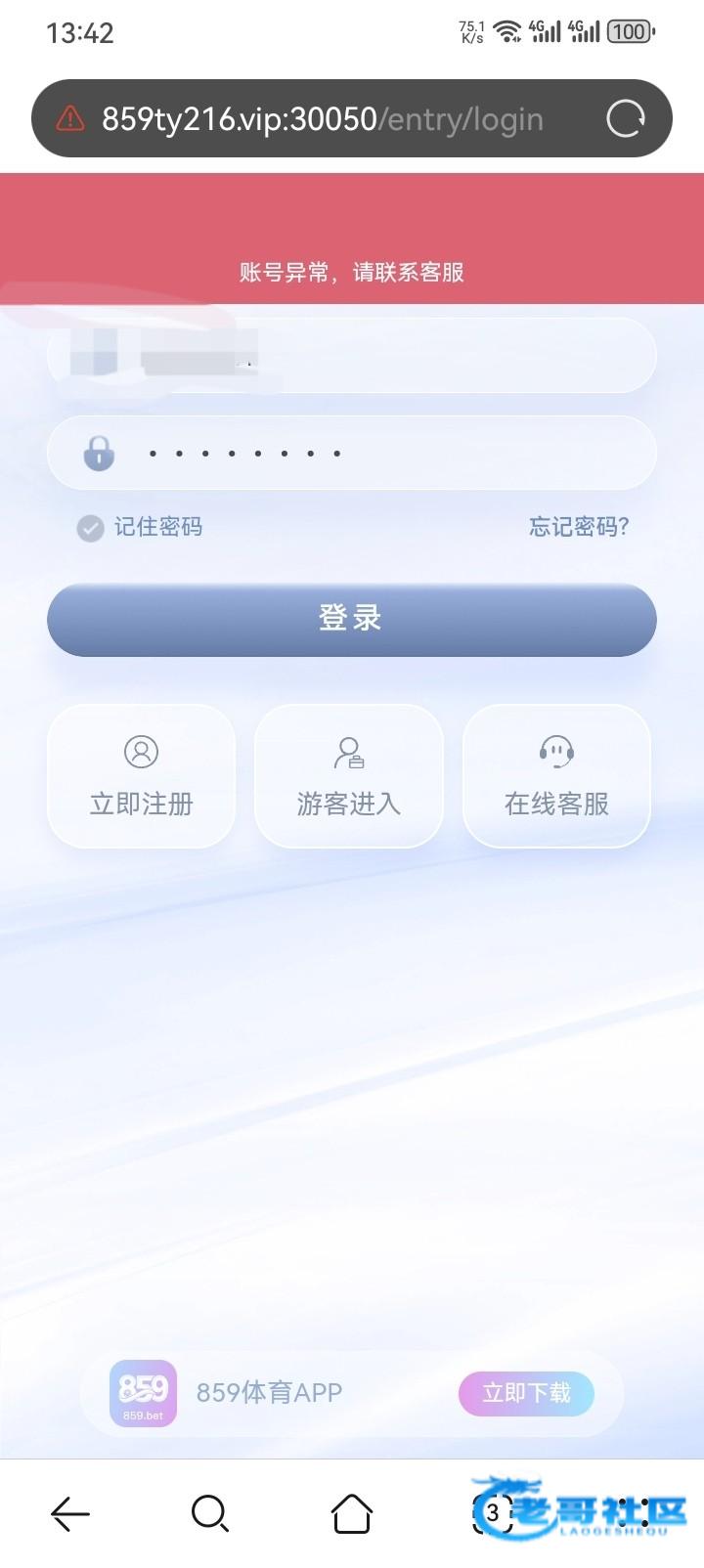Screen dimensions: 704x1568
Task: Open the 忘记密码? link
Action: click(579, 527)
